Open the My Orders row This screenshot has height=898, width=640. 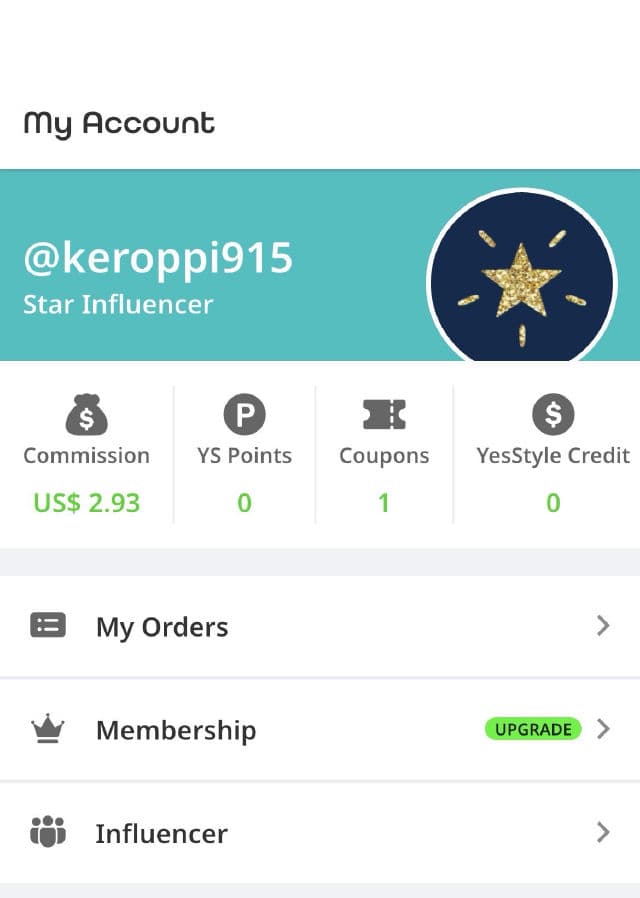[x=320, y=627]
